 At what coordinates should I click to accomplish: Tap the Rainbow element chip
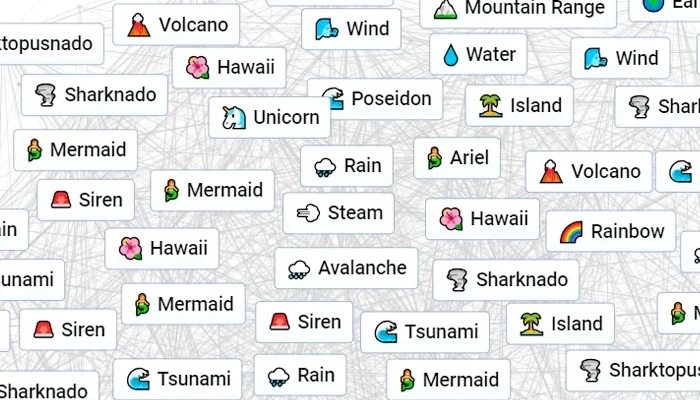point(611,232)
